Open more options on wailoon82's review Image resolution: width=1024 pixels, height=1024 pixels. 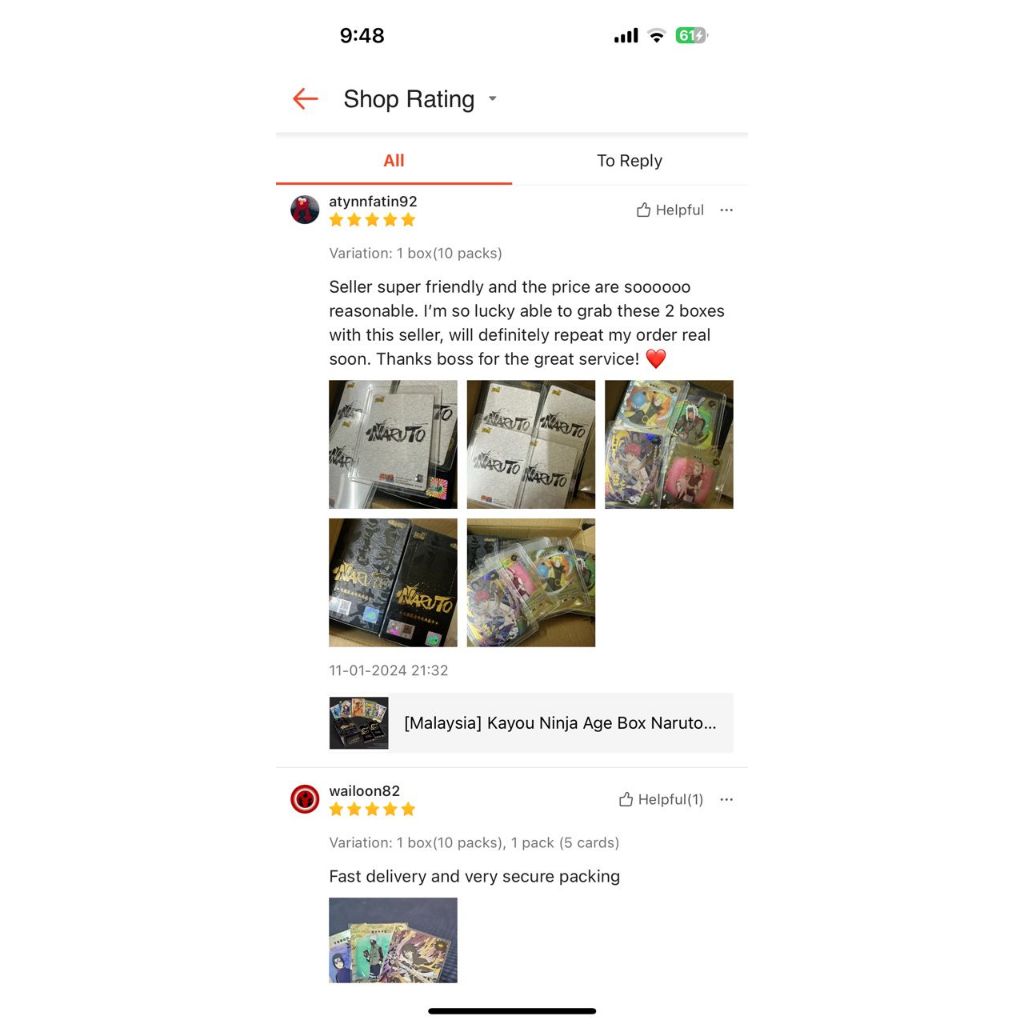click(x=726, y=799)
